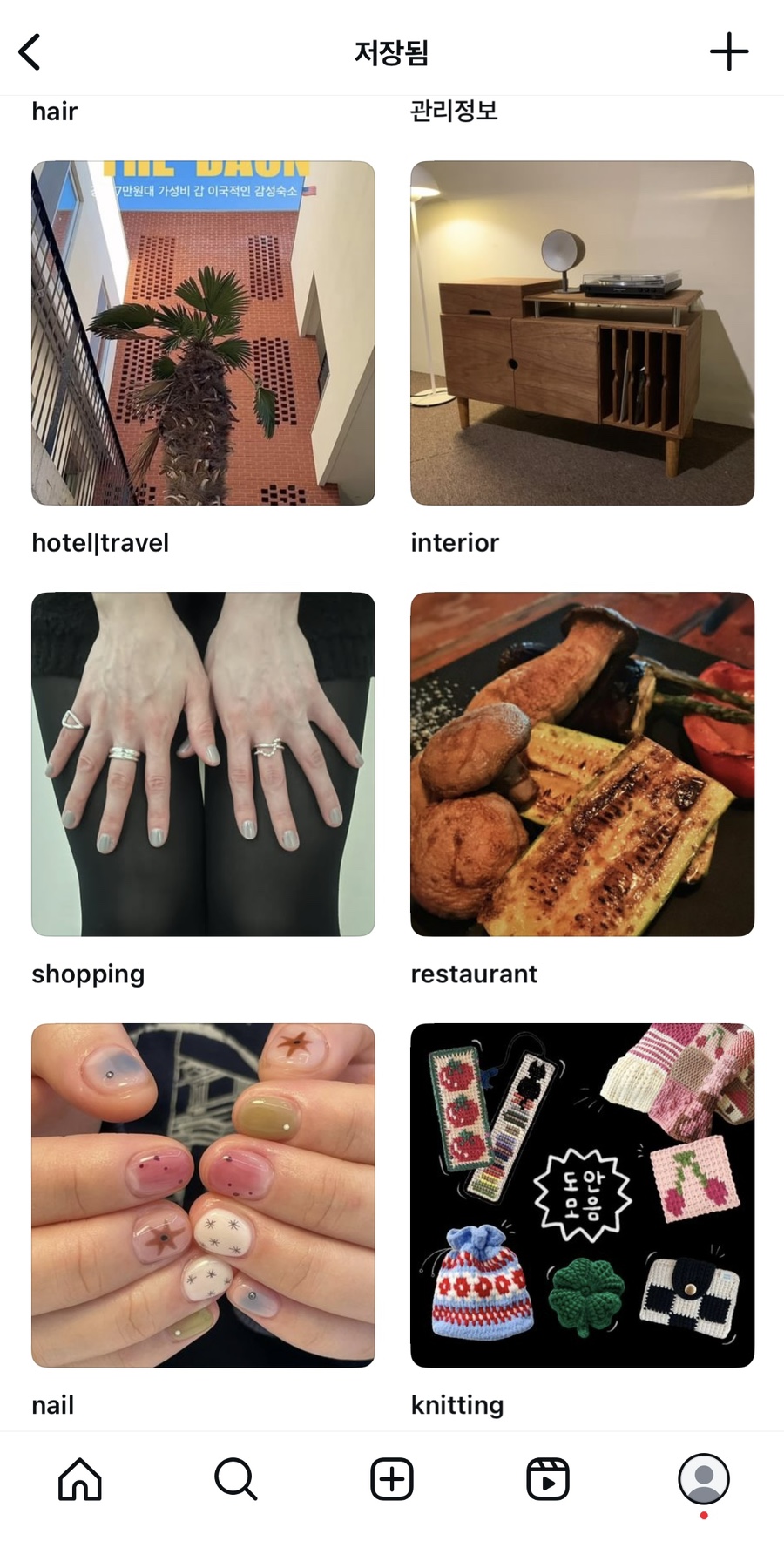This screenshot has height=1548, width=784.
Task: Open the knitting collection
Action: (x=582, y=1194)
